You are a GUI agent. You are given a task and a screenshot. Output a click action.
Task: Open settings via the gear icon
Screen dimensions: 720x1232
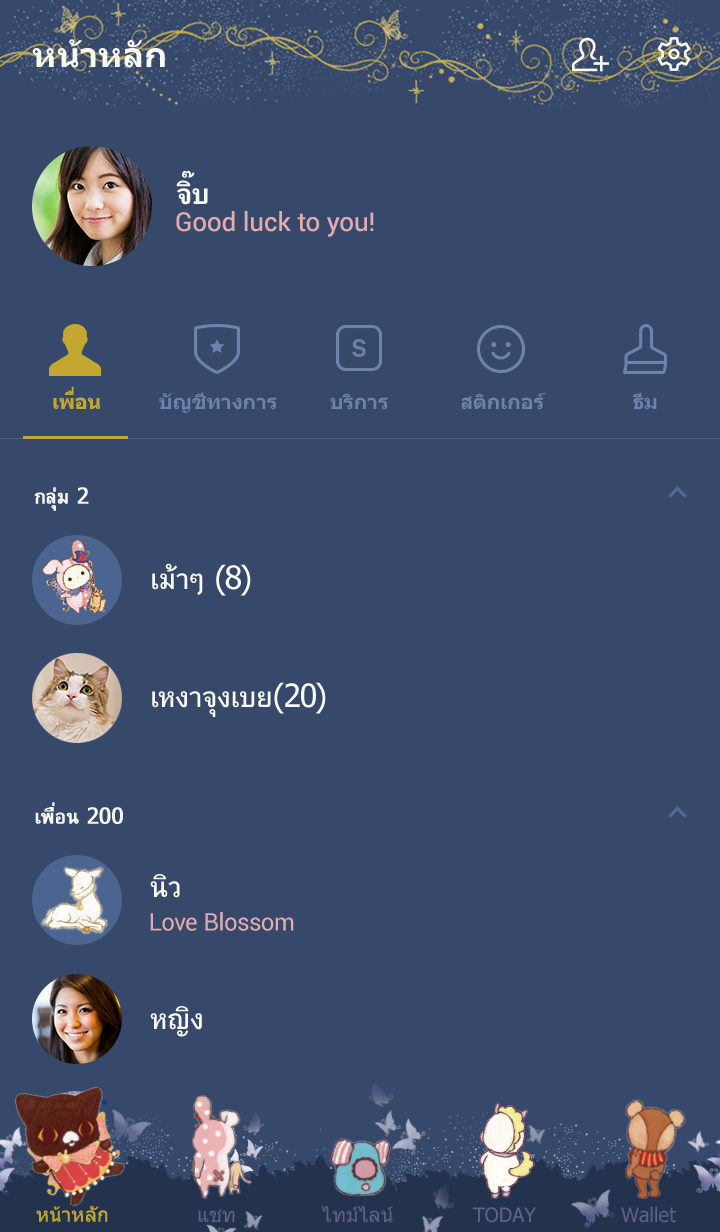(674, 54)
